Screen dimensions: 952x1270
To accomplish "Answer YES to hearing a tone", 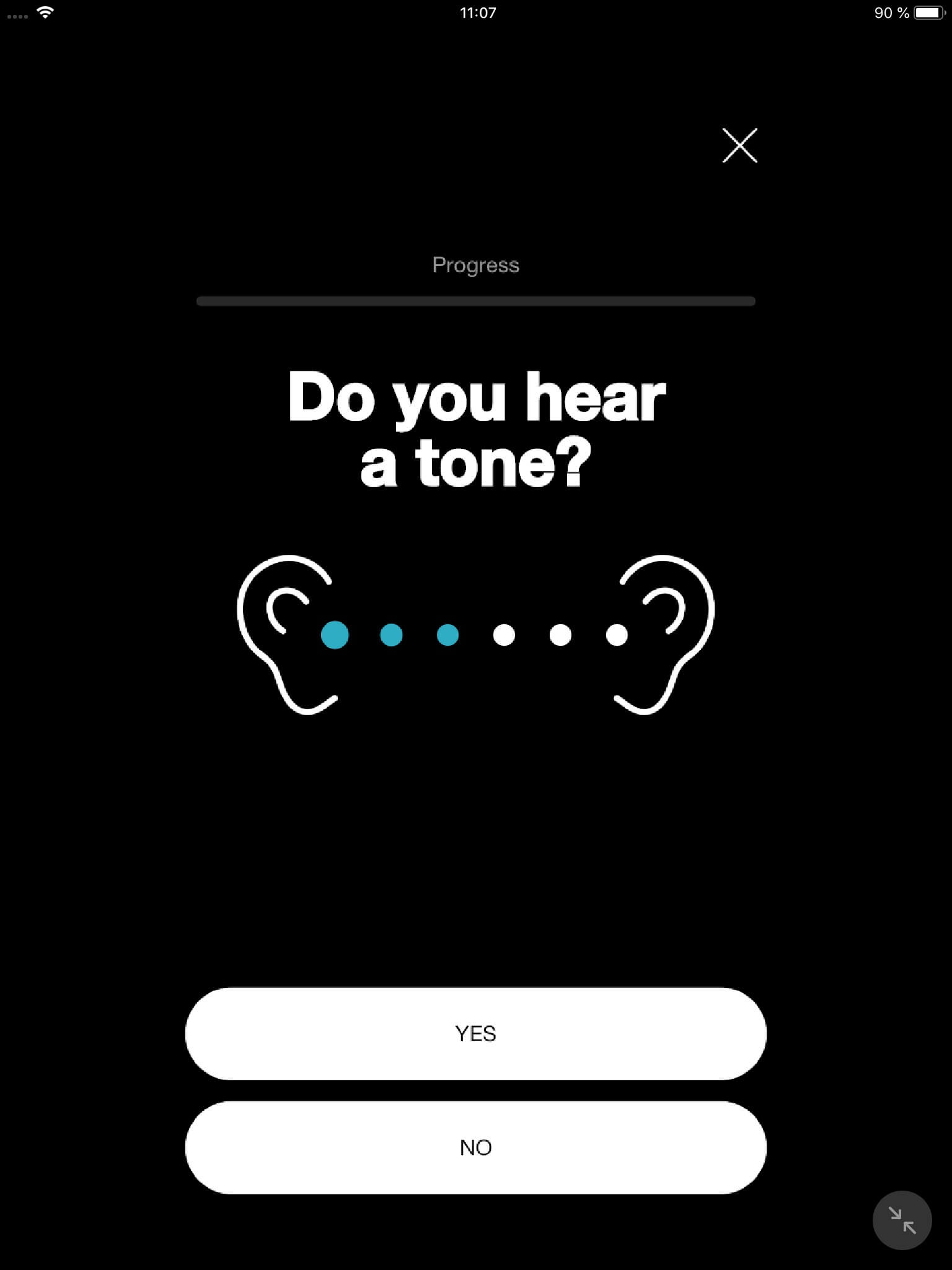I will click(475, 1033).
